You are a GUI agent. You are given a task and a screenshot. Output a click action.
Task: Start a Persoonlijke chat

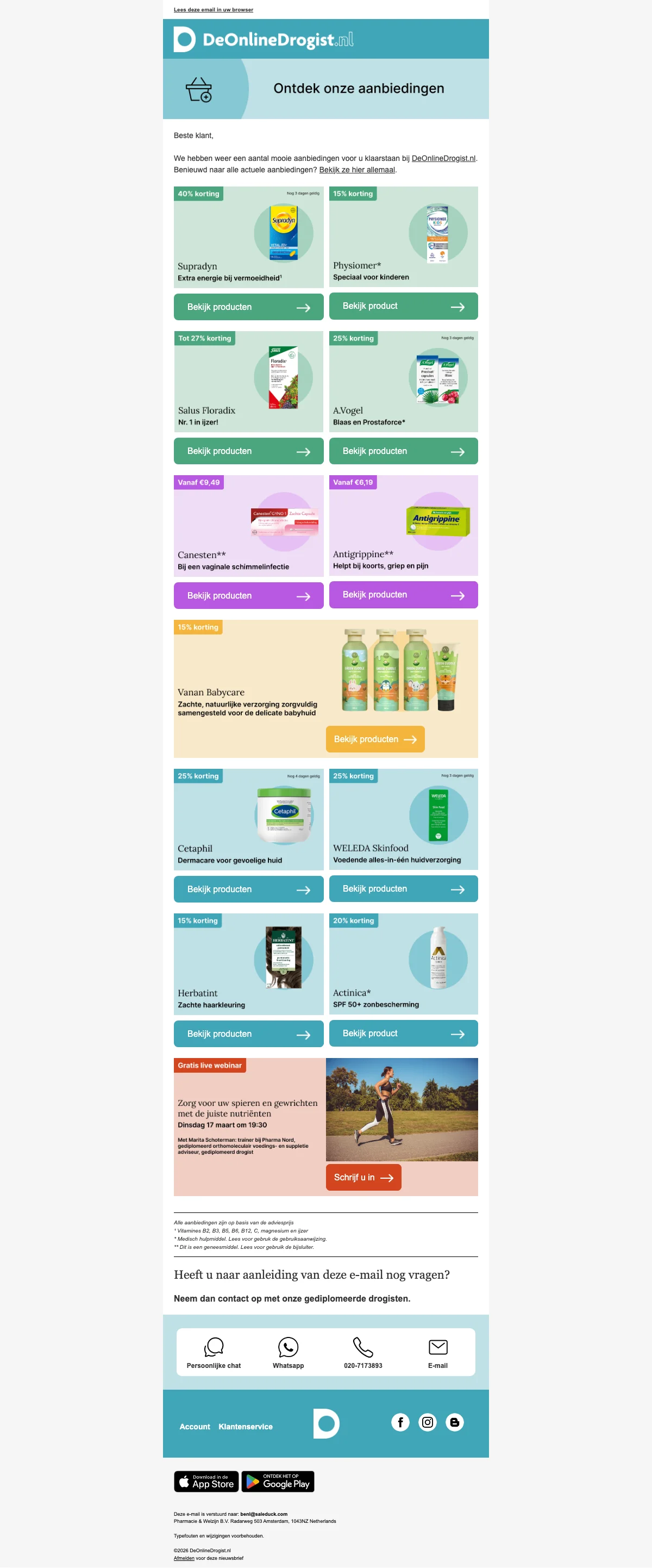(214, 1353)
